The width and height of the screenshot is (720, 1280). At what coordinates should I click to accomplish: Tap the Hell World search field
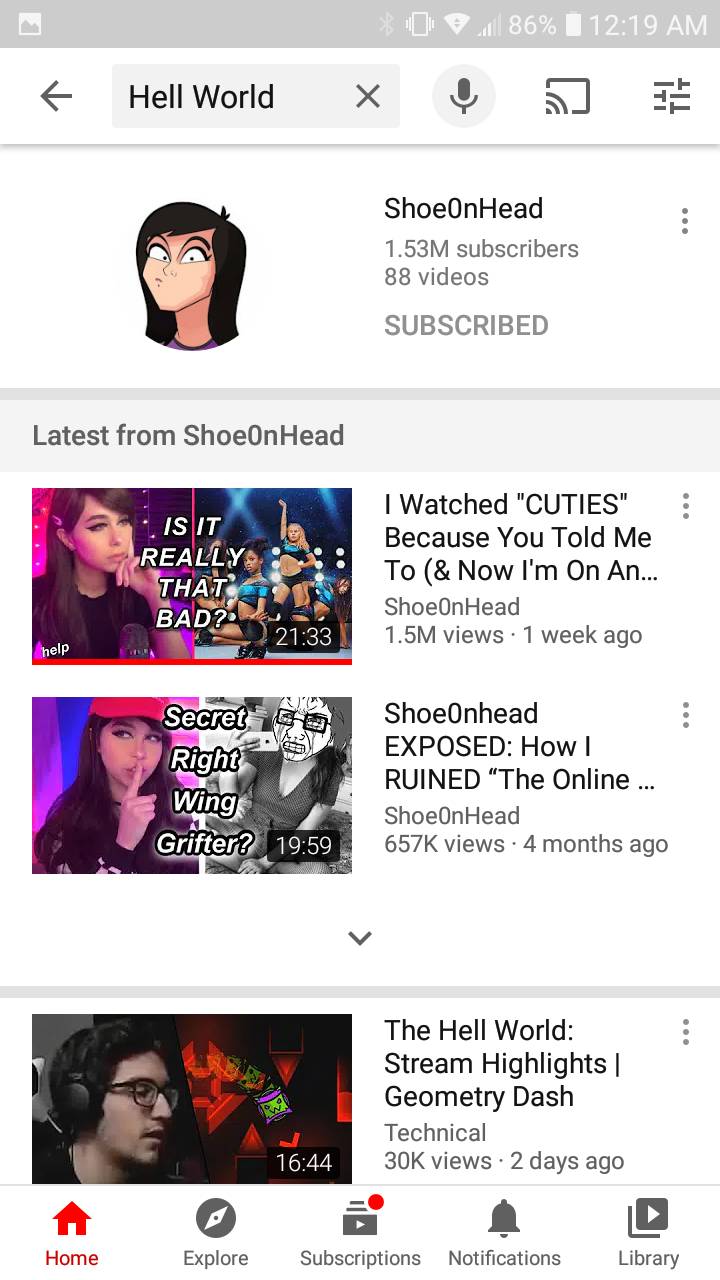[x=230, y=97]
